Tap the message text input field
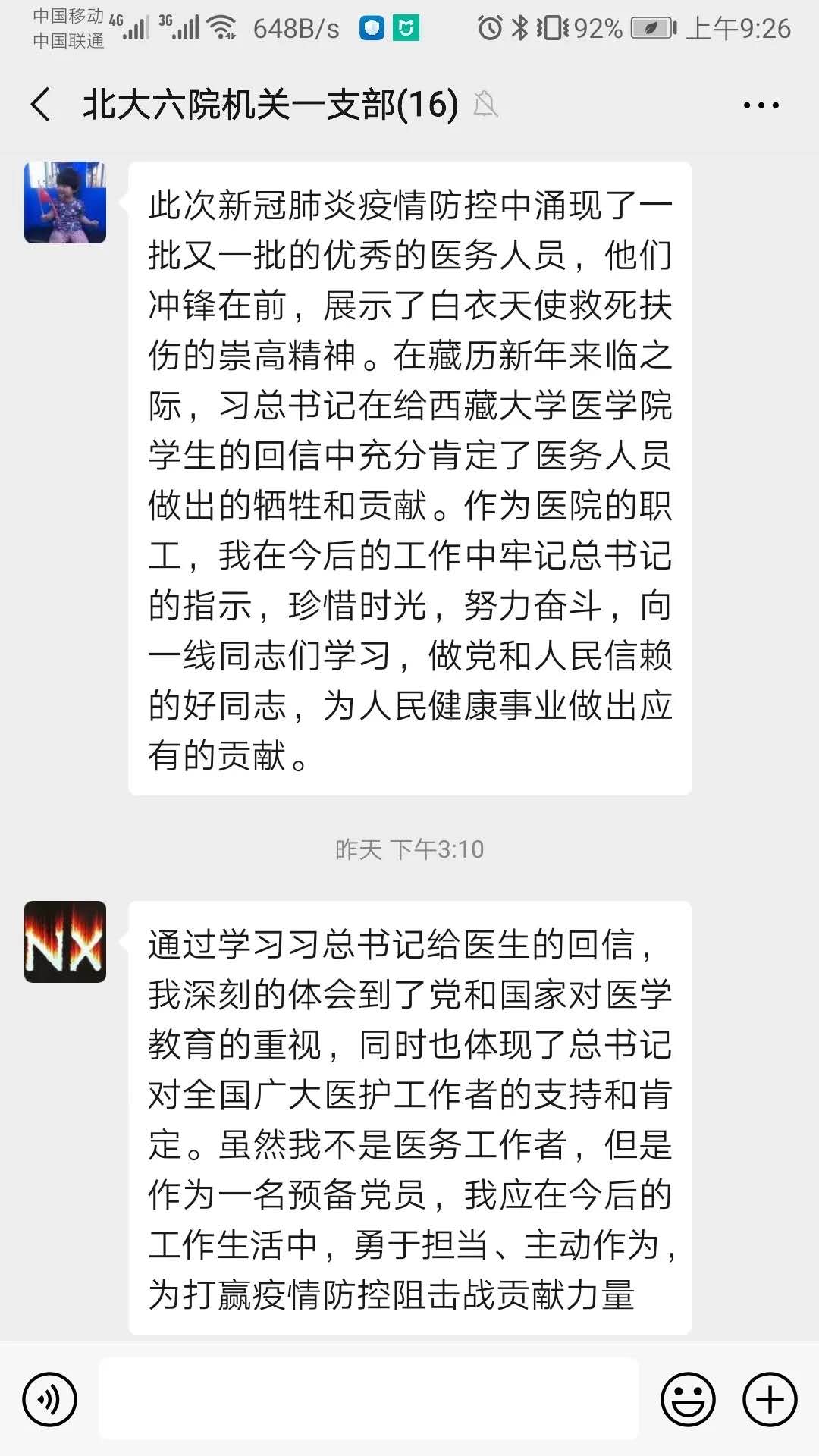Screen dimensions: 819x1456 coord(369,1399)
